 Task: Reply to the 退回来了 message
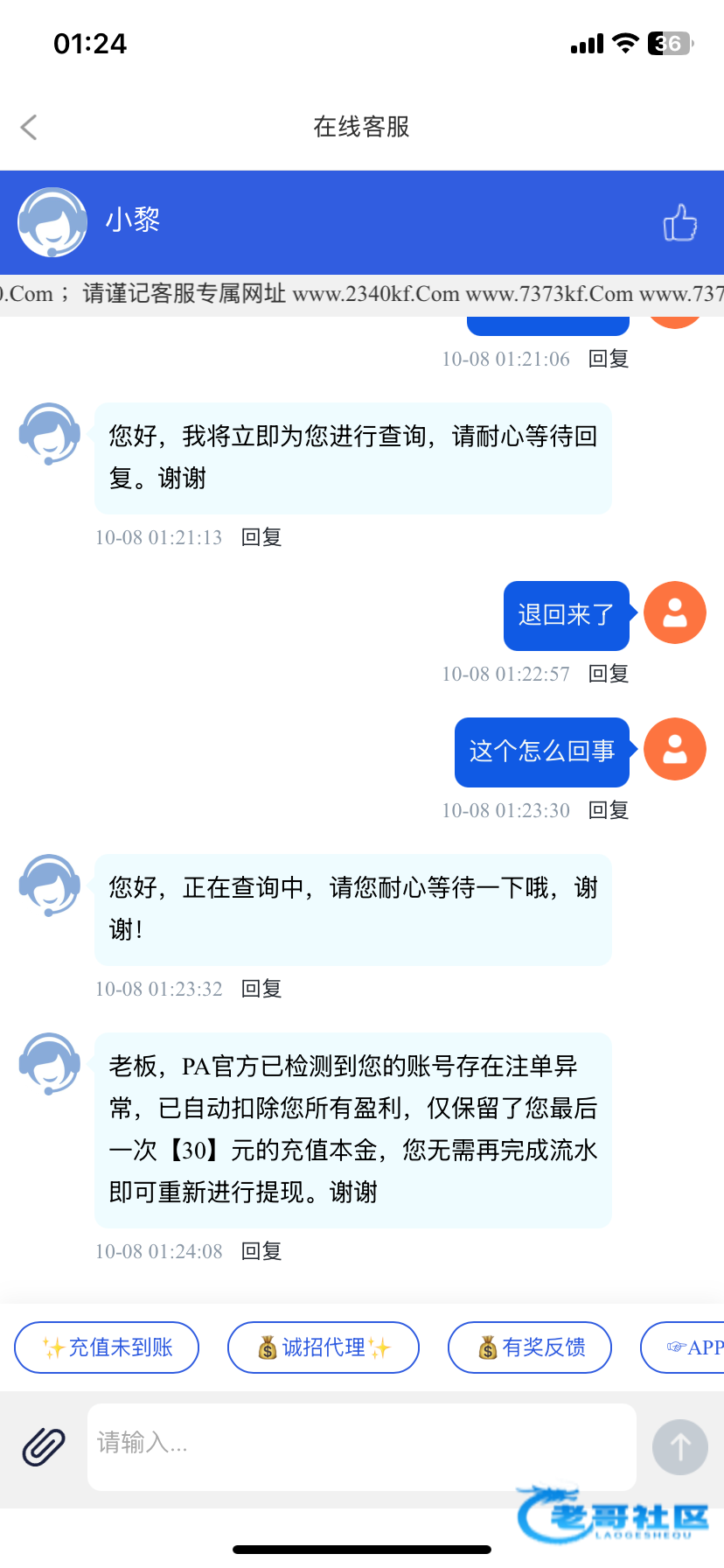point(609,674)
